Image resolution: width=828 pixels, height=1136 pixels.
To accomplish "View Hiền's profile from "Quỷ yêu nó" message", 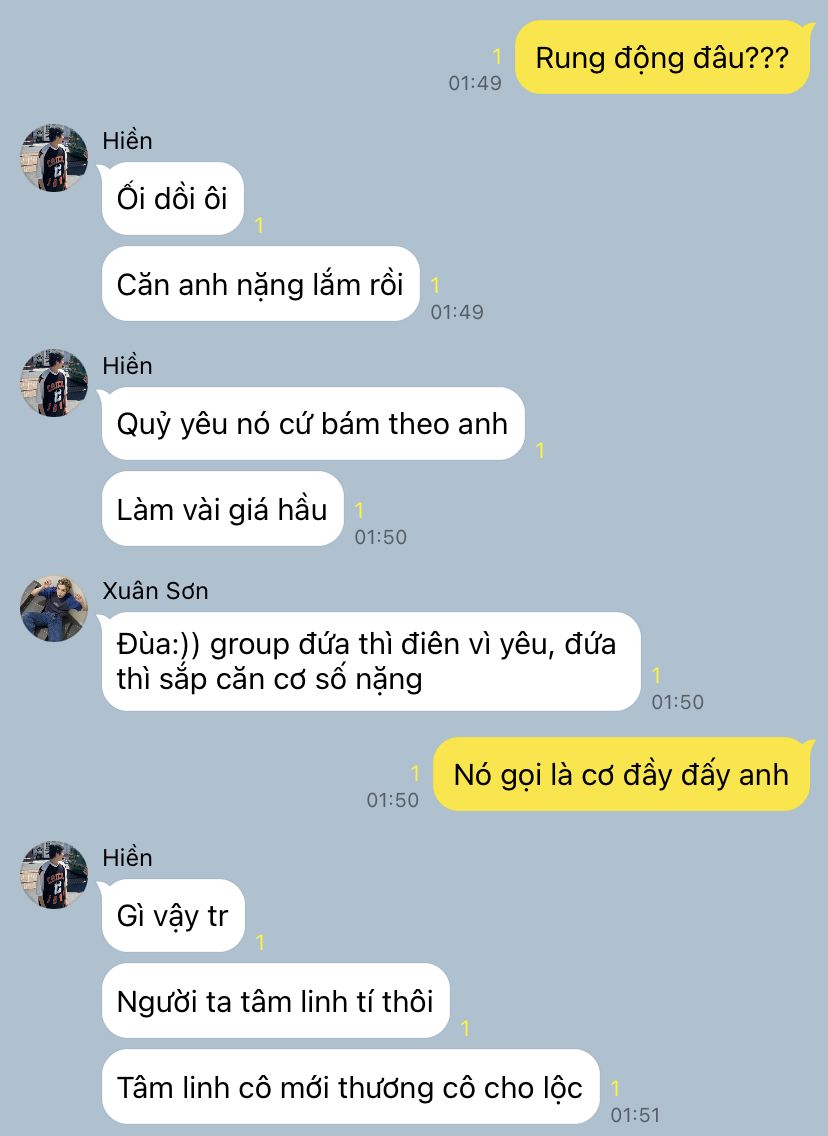I will pos(54,383).
